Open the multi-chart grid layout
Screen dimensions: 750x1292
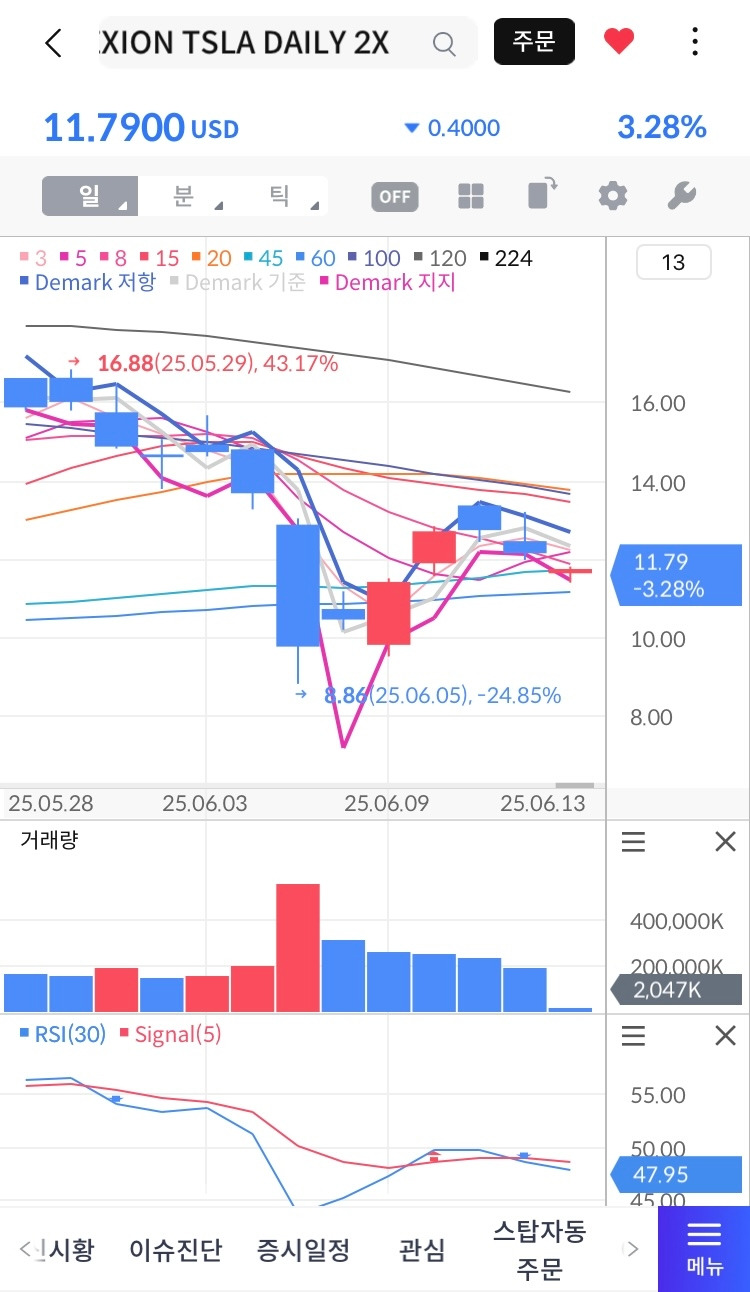point(471,196)
